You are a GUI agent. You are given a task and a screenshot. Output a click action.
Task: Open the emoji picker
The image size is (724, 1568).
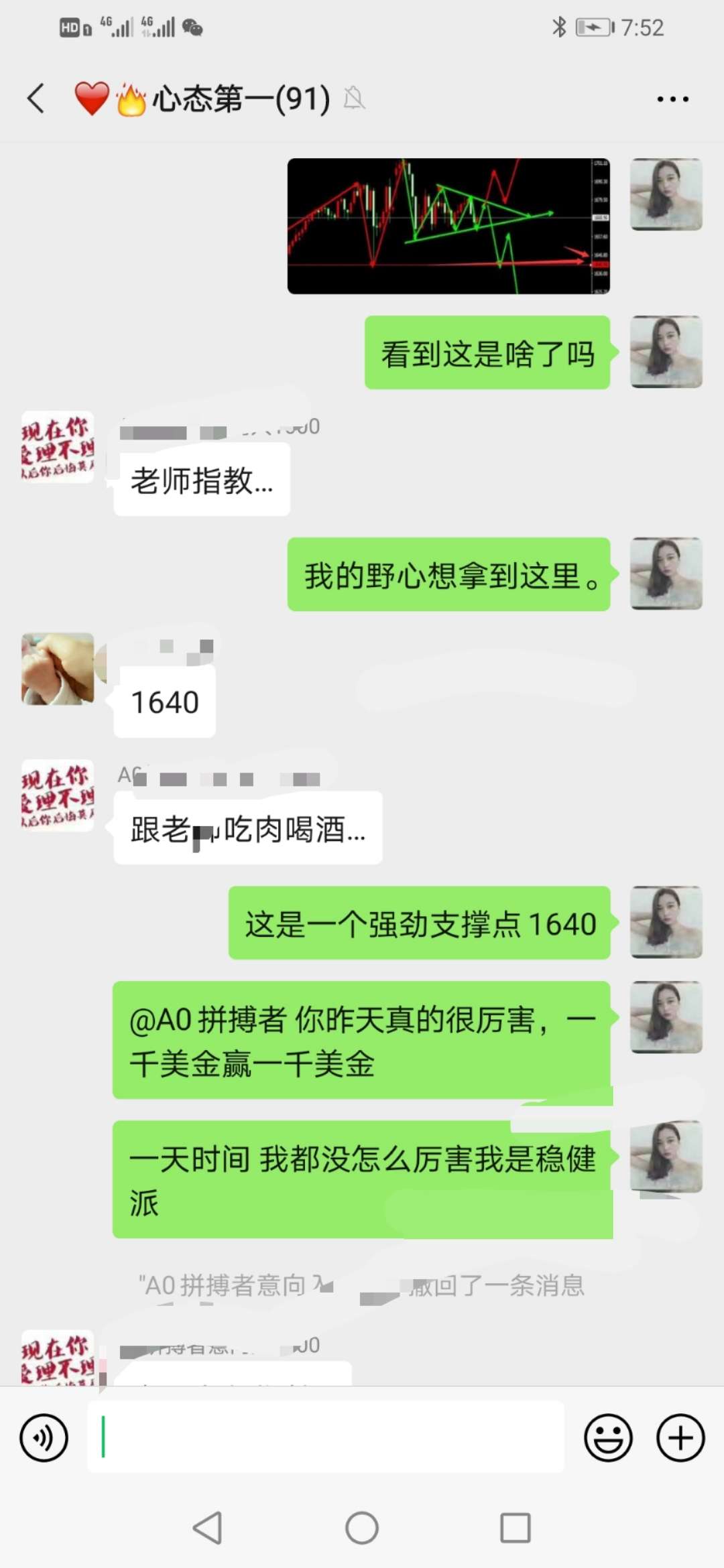608,1437
